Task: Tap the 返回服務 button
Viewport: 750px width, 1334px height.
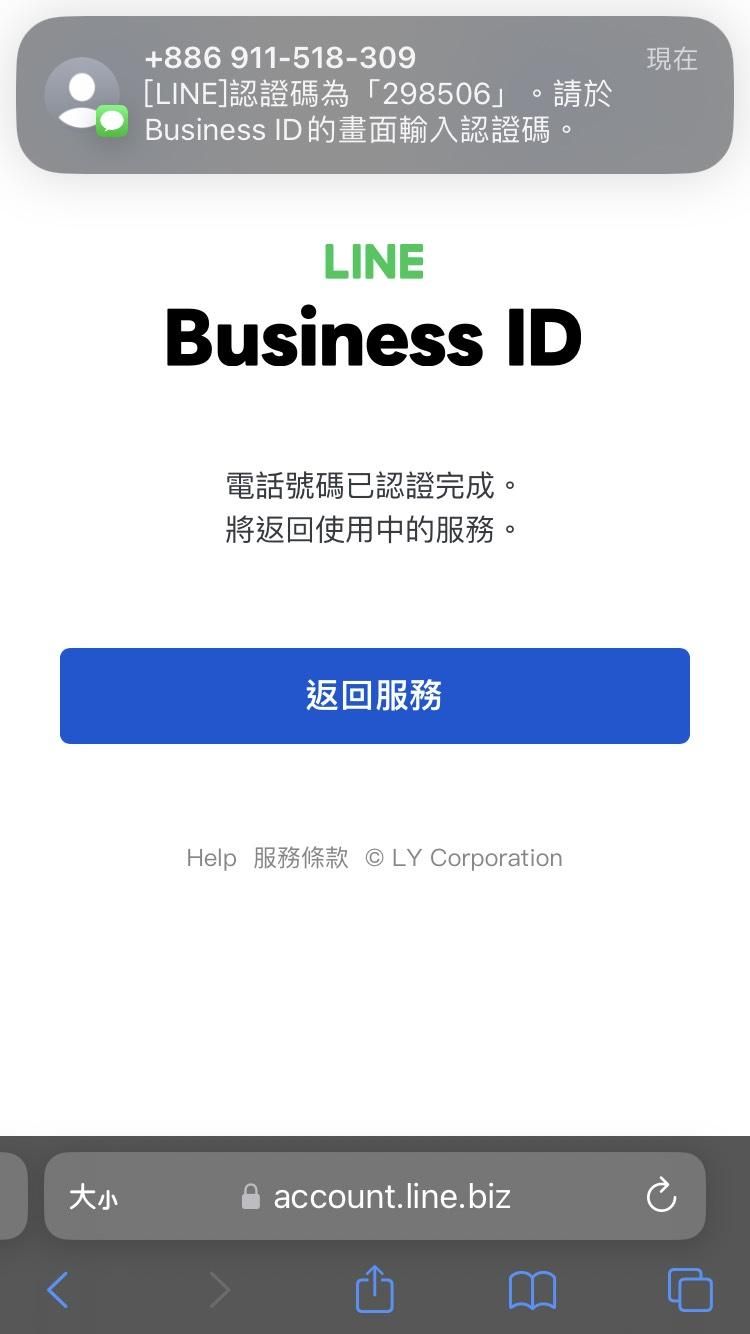Action: pos(374,696)
